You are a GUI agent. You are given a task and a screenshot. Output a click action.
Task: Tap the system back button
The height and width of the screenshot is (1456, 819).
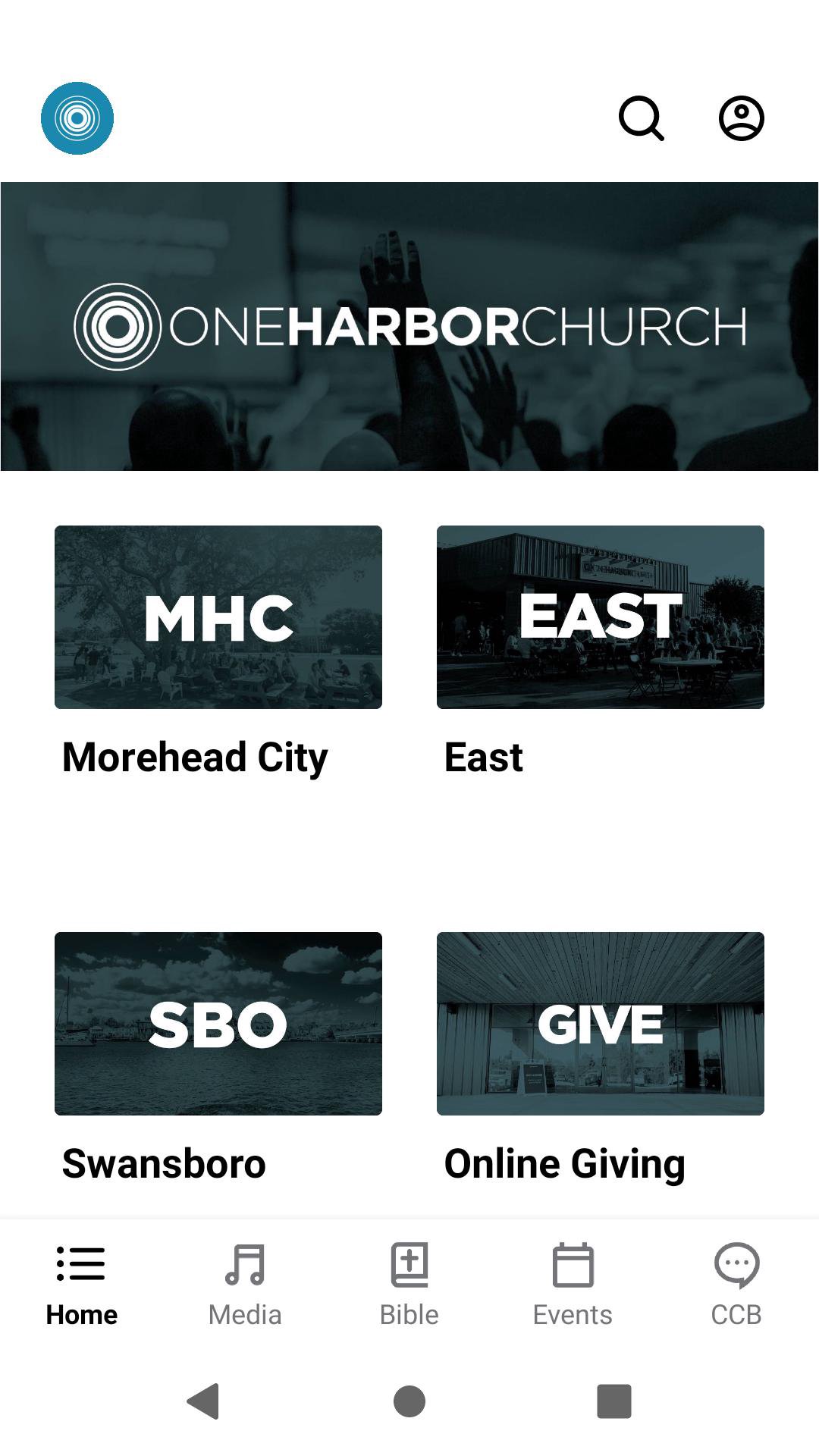(203, 1401)
